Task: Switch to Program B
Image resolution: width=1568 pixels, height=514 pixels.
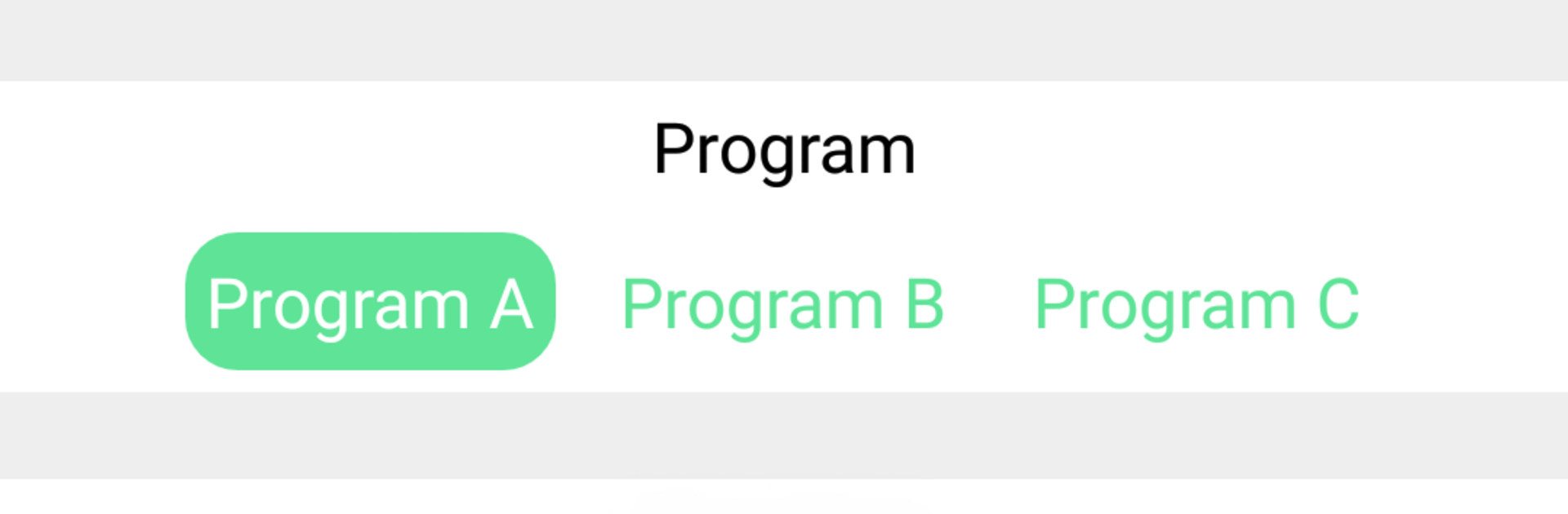Action: 782,304
